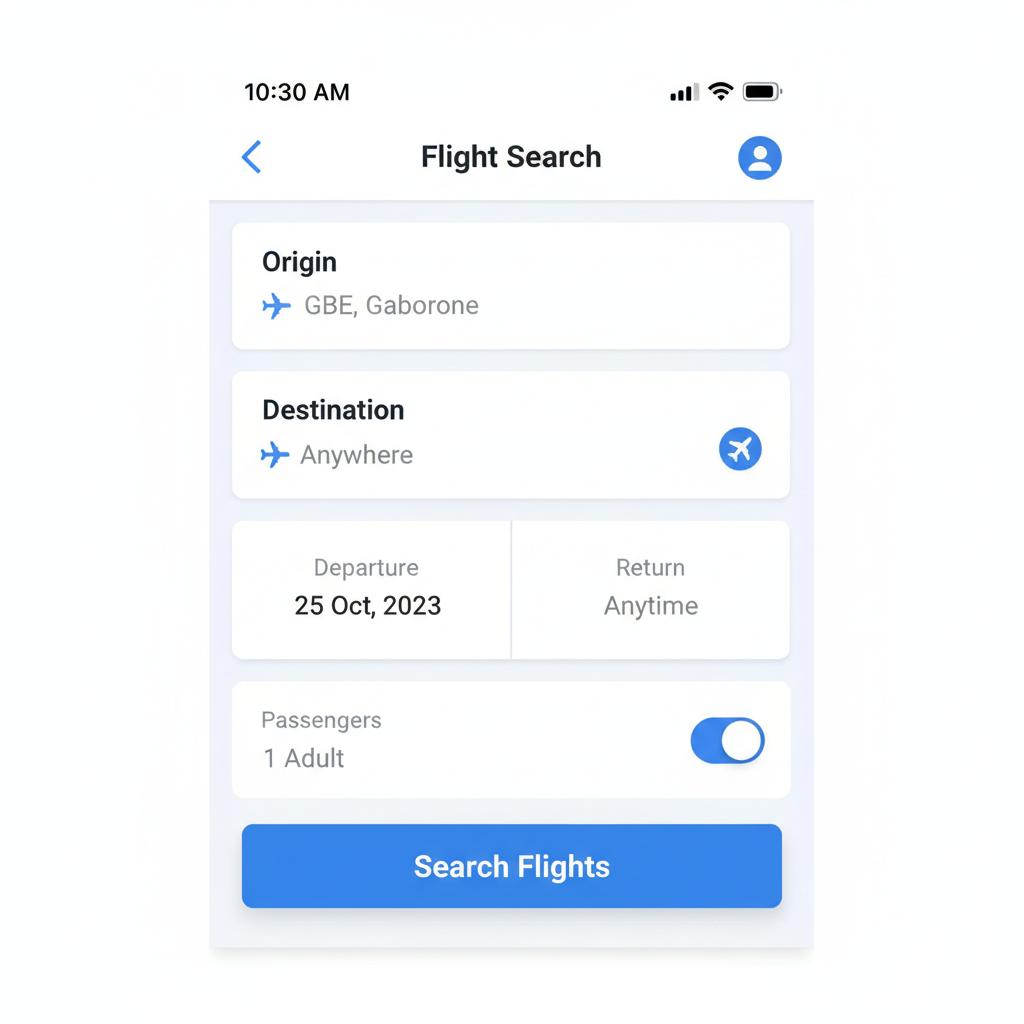Choose a destination in the Anywhere field
Screen dimensions: 1024x1024
357,455
